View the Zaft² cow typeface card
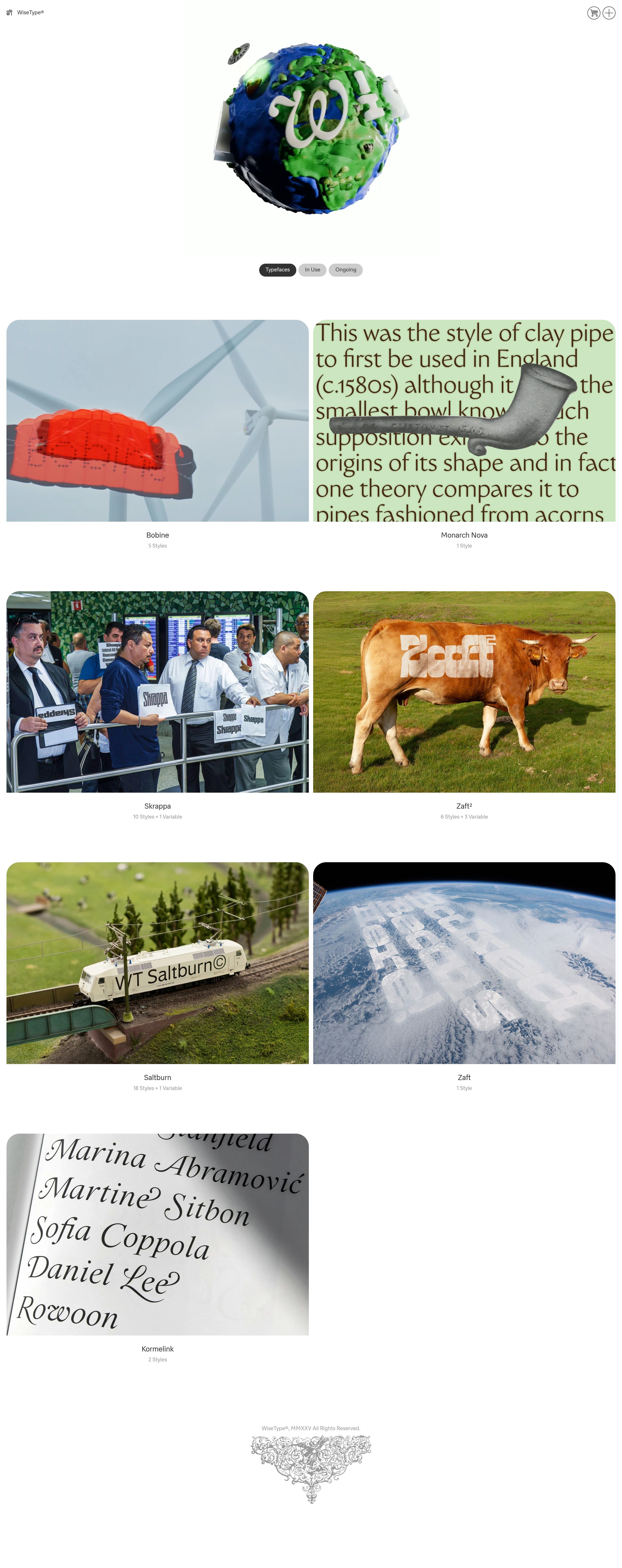622x1568 pixels. (464, 692)
